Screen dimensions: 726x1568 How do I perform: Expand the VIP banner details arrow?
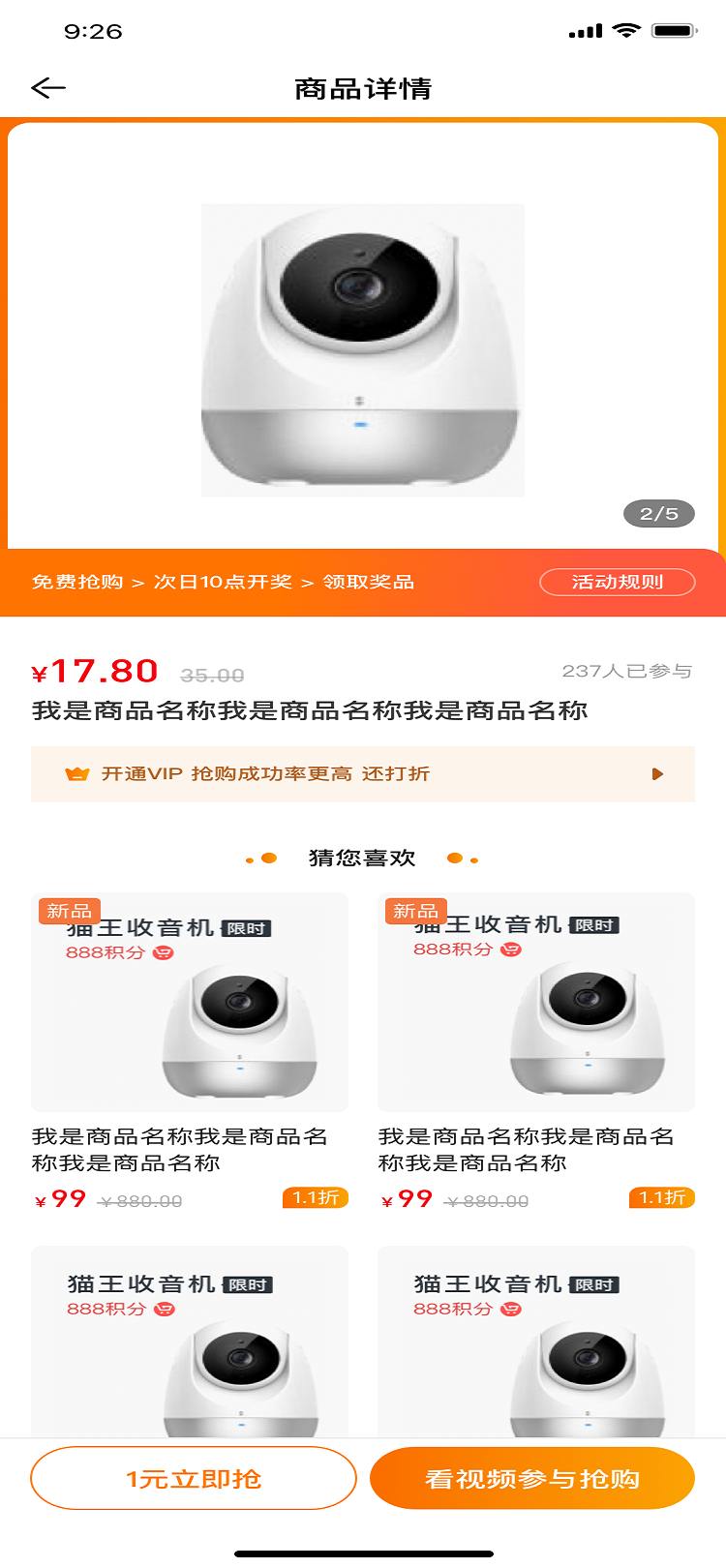pos(658,773)
